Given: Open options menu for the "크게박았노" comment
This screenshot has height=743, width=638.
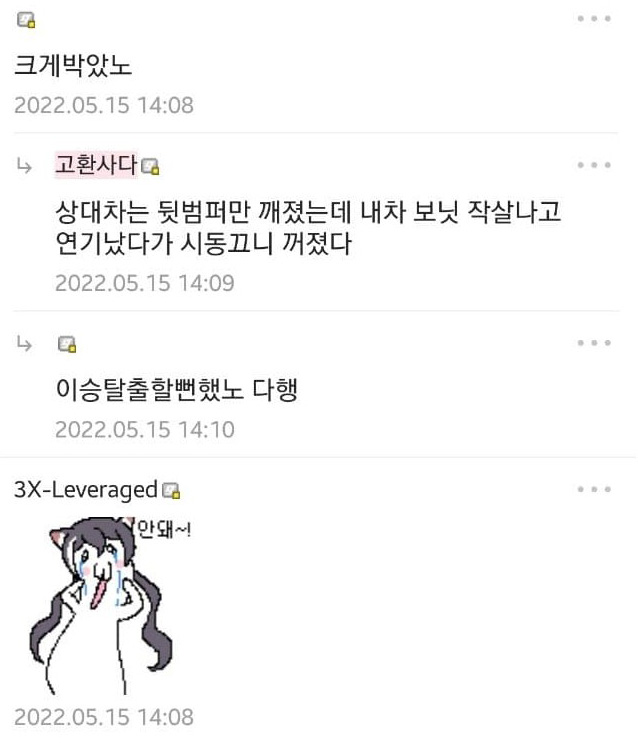Looking at the screenshot, I should point(594,19).
